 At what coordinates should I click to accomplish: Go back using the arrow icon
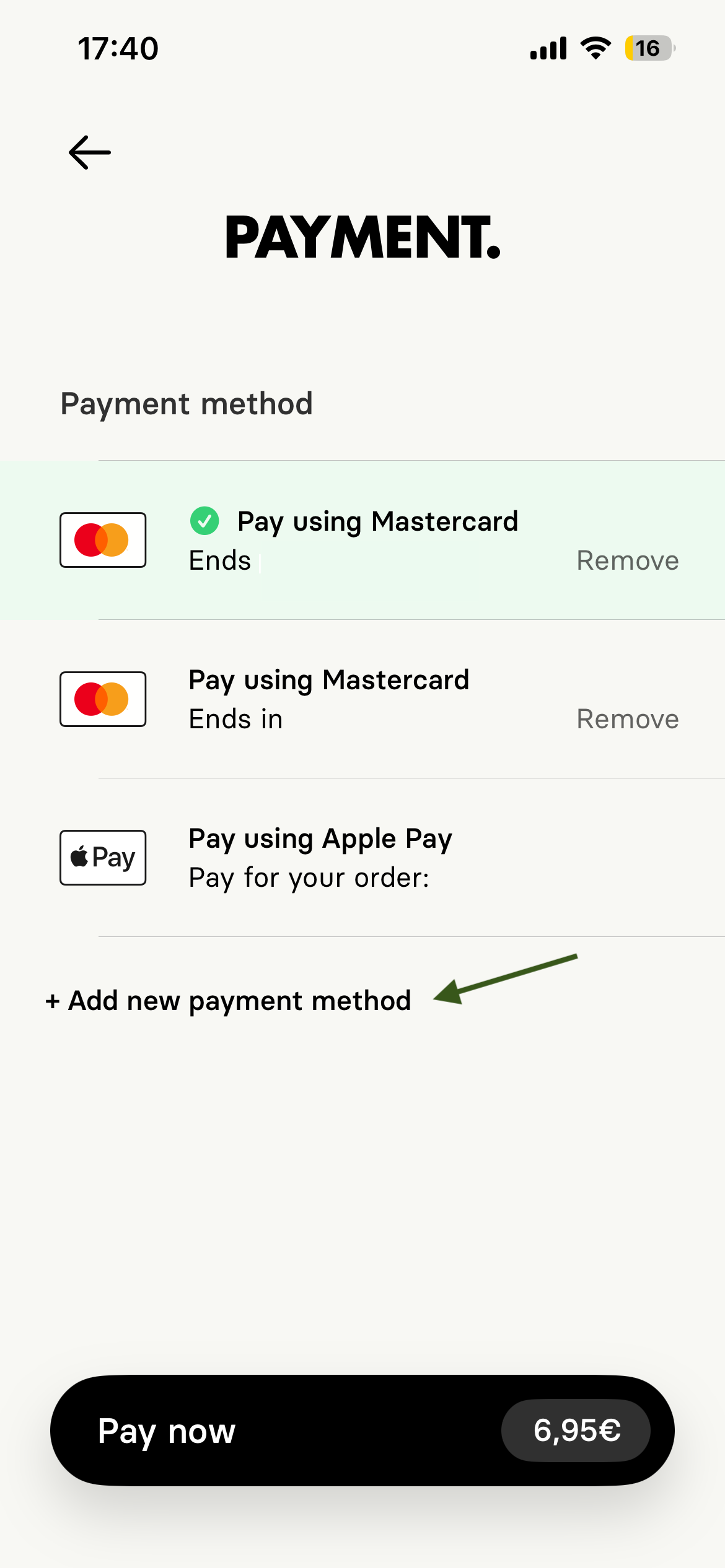[90, 152]
